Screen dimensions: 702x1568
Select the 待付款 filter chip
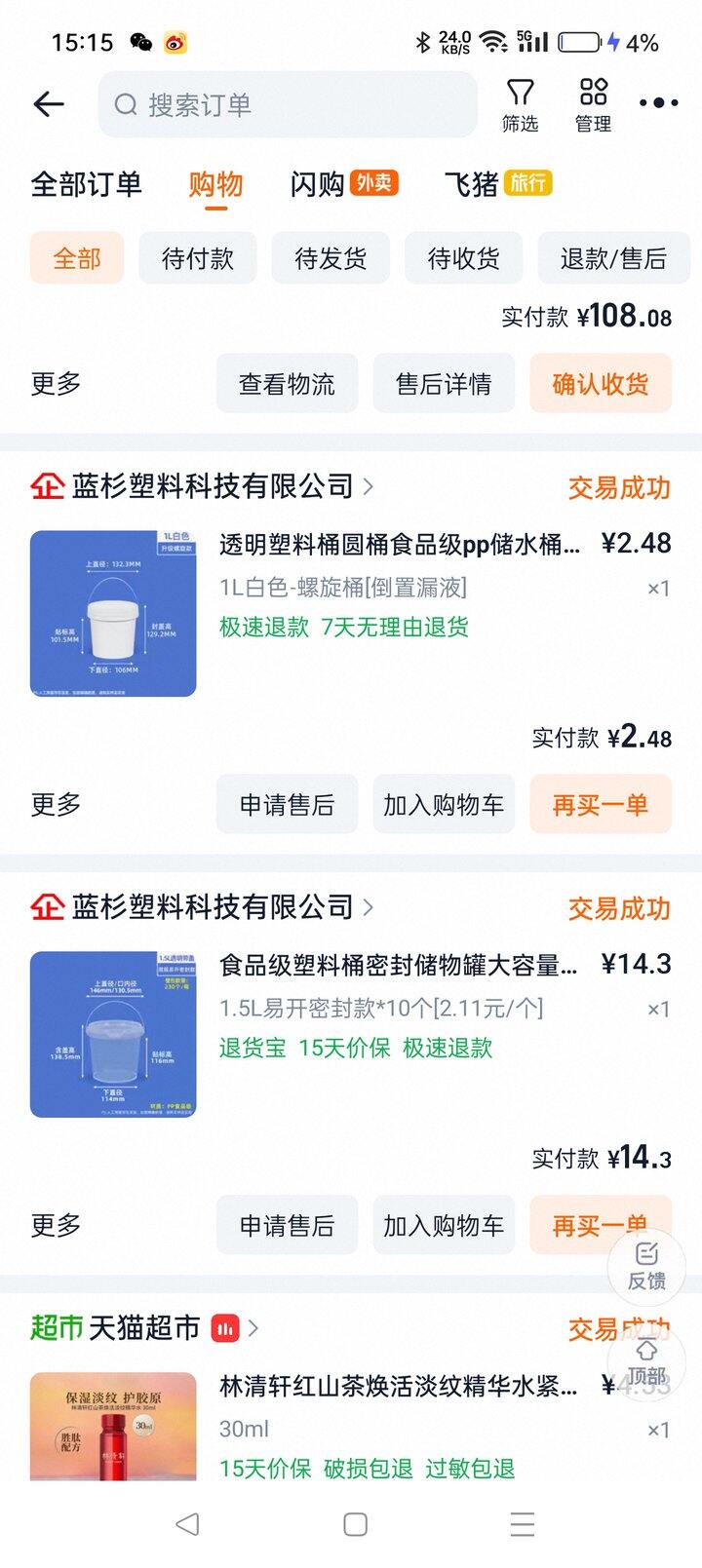point(198,258)
